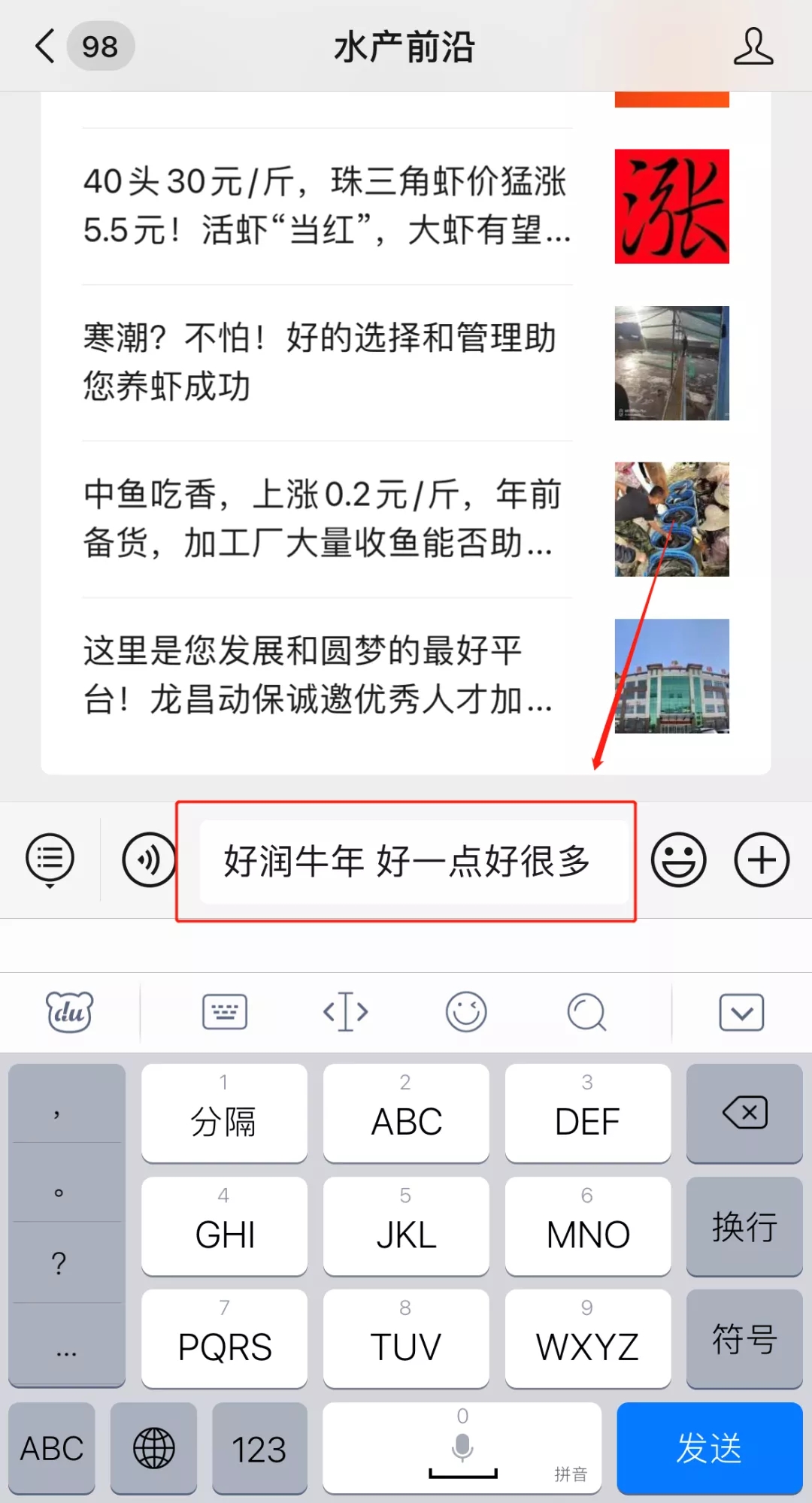
Task: Open the keyboard layout switcher
Action: tap(224, 1012)
